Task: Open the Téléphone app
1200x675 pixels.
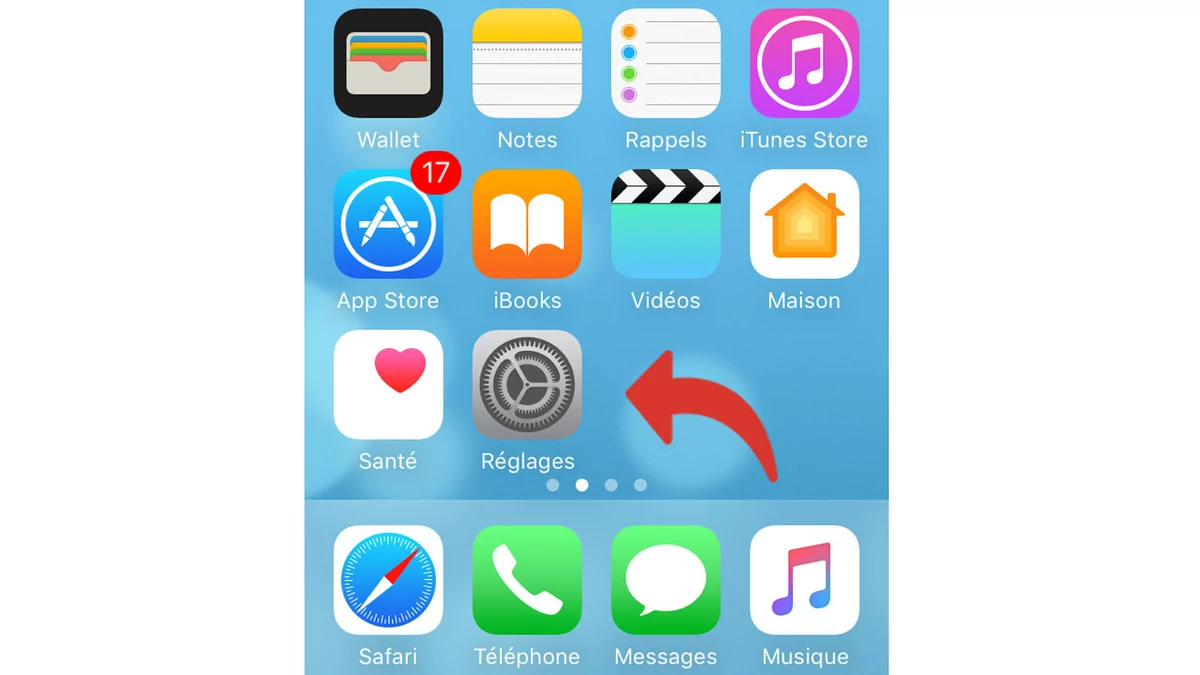Action: (527, 580)
